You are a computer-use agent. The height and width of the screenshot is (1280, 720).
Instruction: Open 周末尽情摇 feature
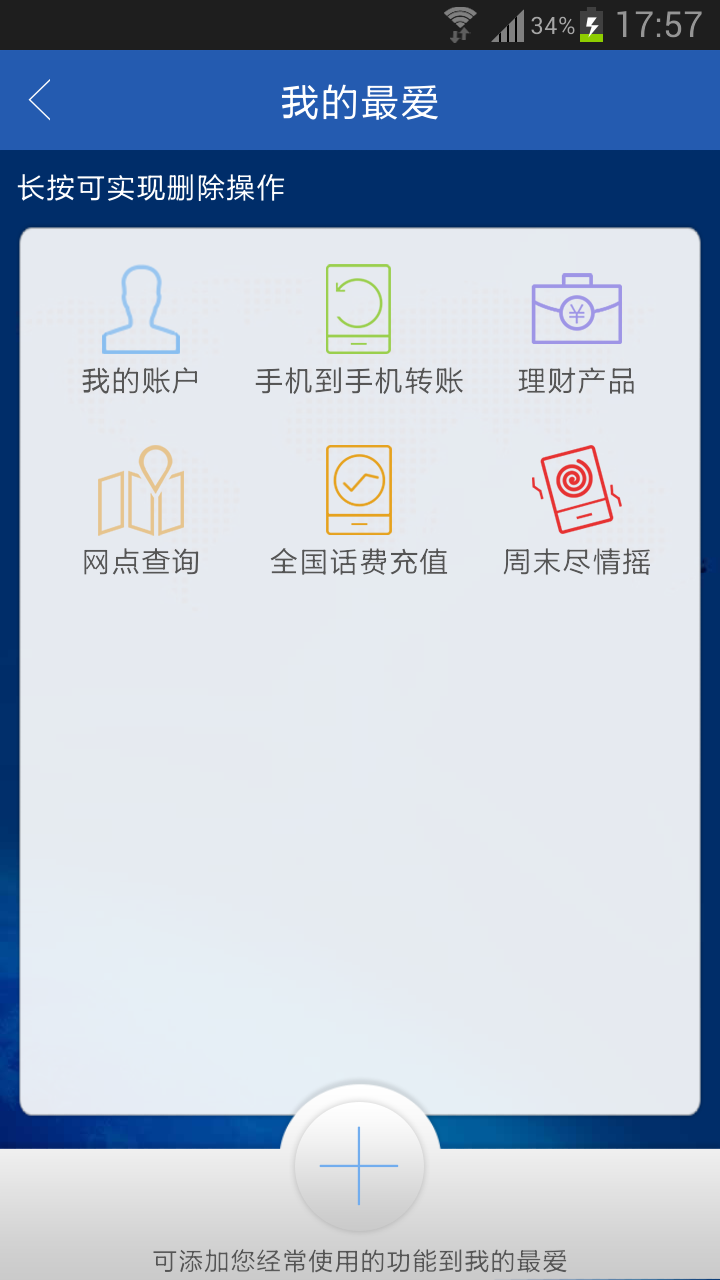(577, 510)
